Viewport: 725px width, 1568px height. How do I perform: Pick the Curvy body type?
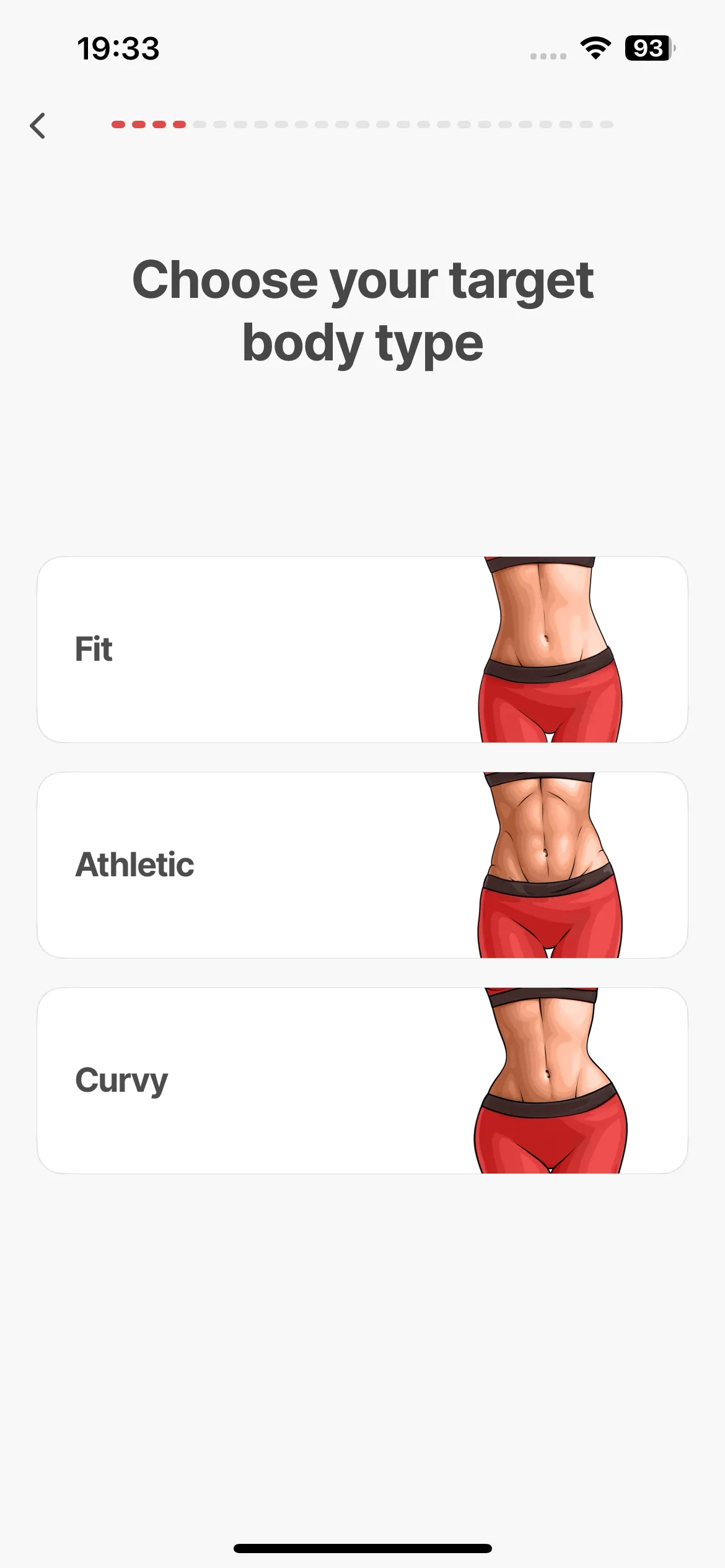pyautogui.click(x=362, y=1081)
